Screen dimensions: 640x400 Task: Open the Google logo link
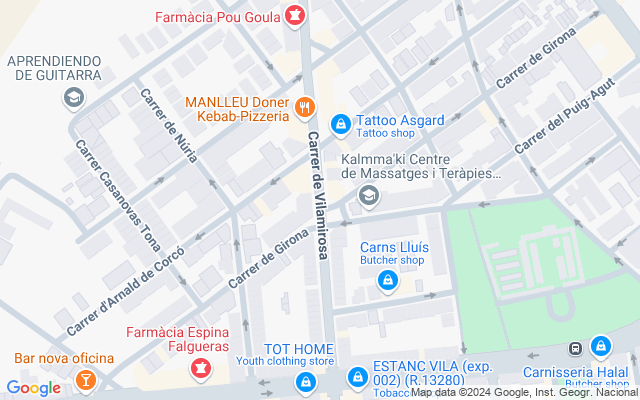(x=33, y=388)
